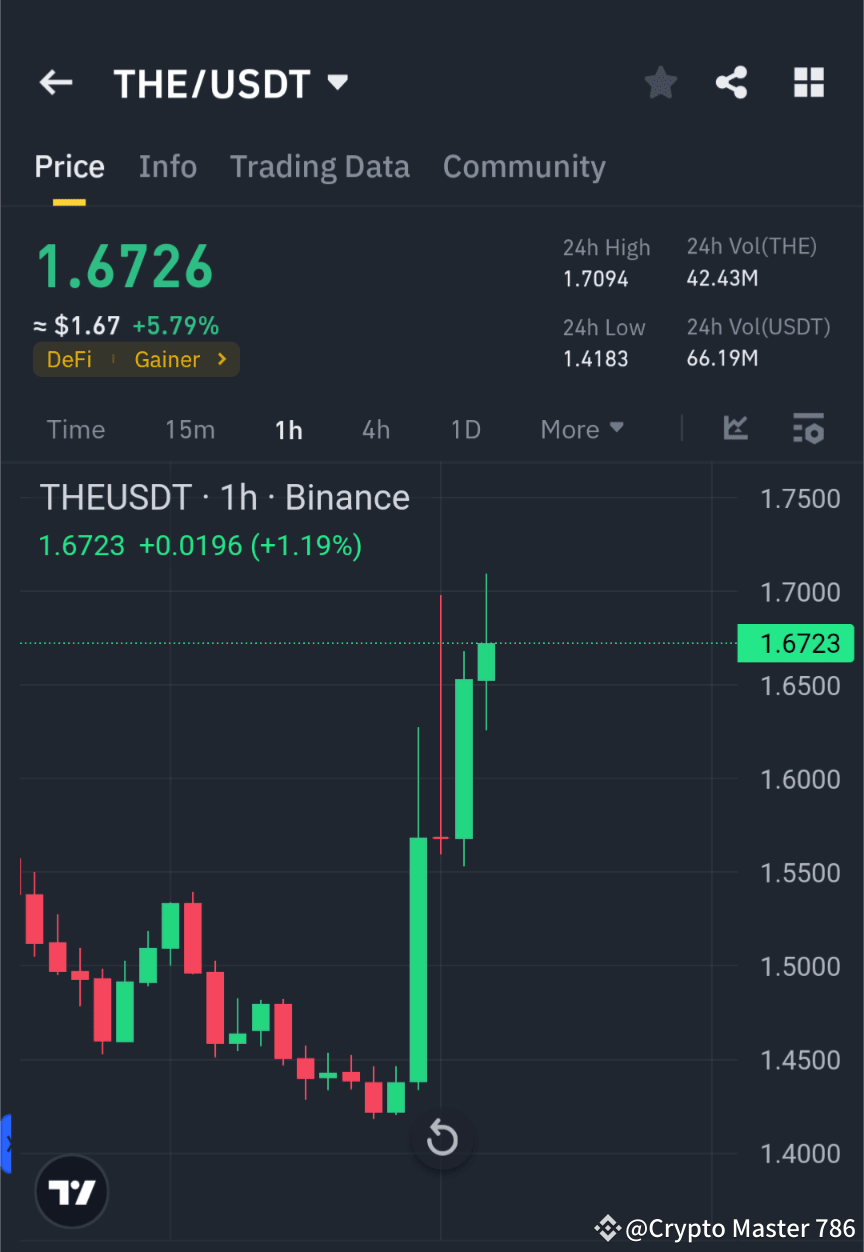864x1252 pixels.
Task: Select the 1D interval
Action: point(465,429)
